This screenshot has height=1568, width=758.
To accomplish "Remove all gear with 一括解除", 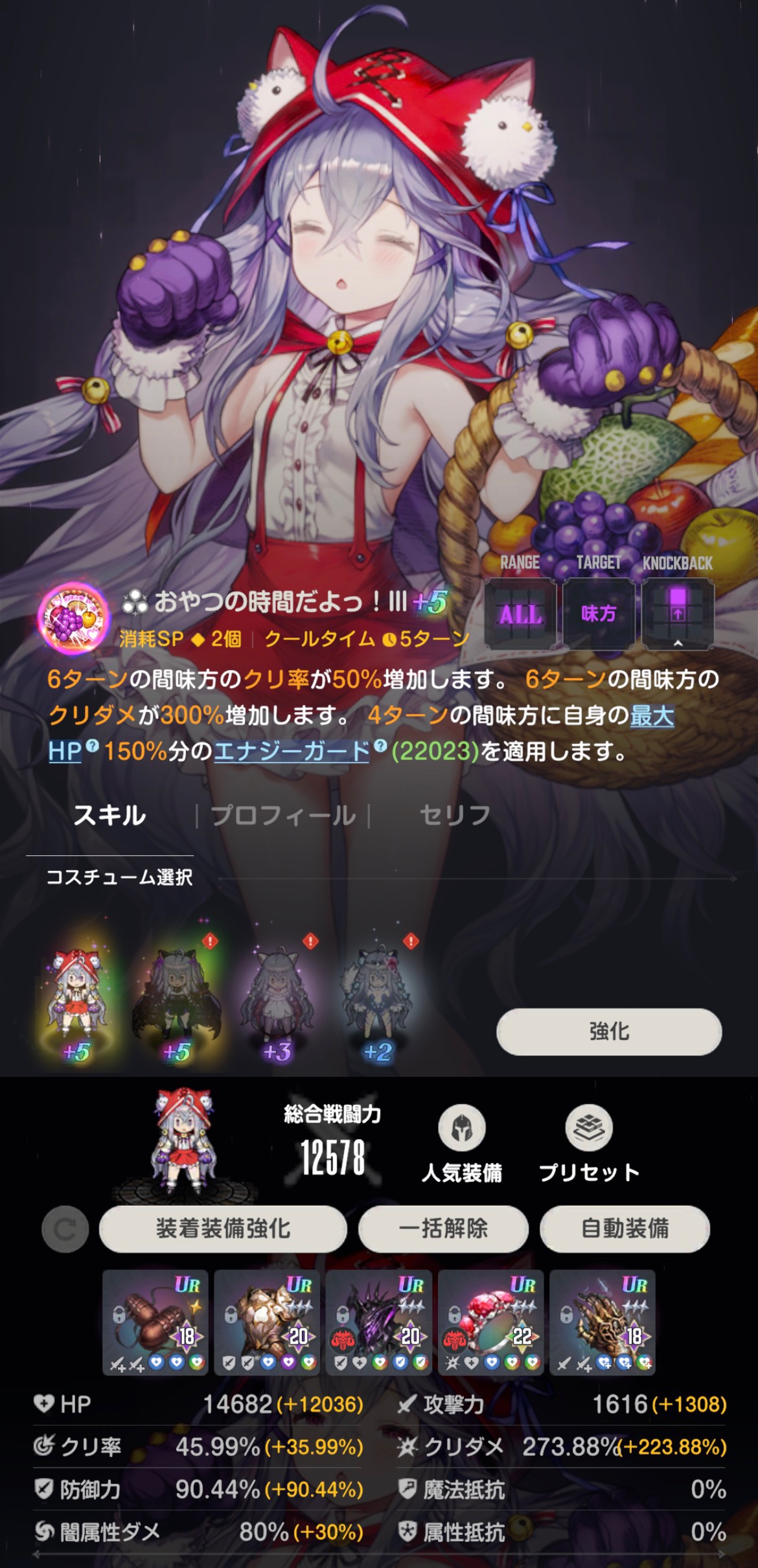I will click(442, 1228).
